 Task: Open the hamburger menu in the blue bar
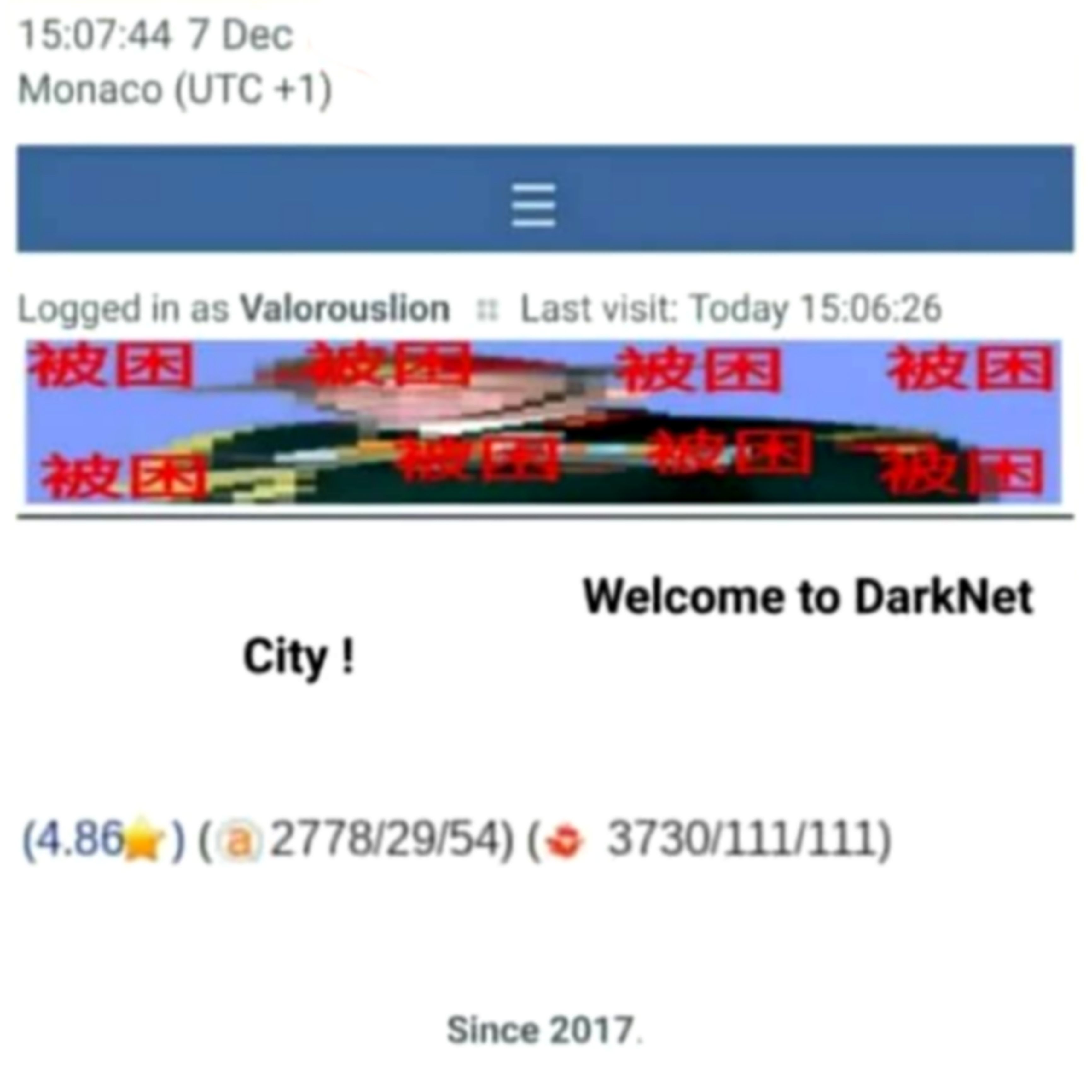[x=532, y=205]
